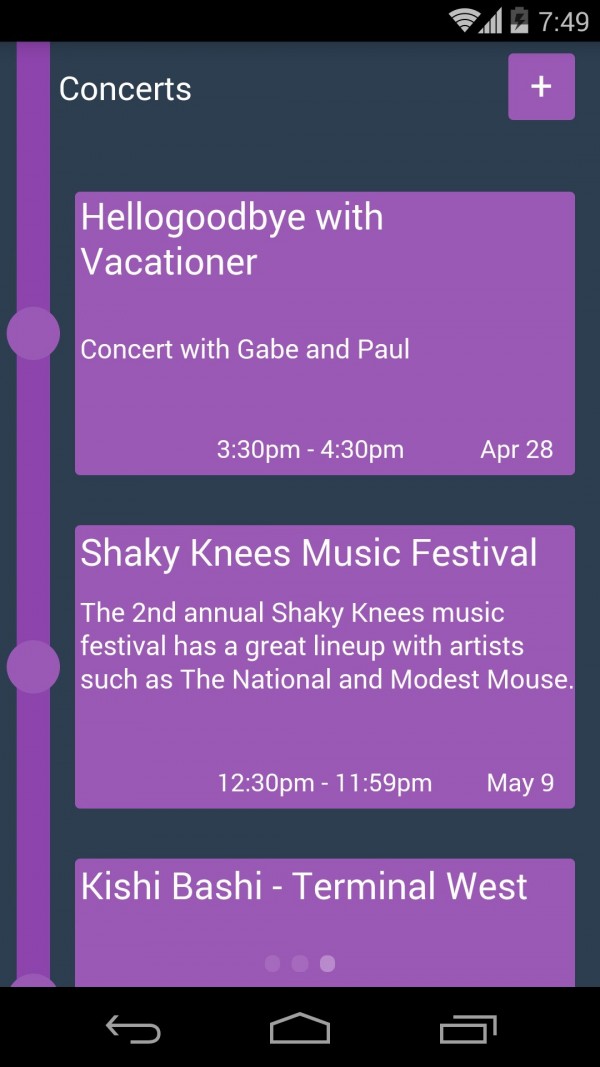
Task: Open the Hellogoodbye with Vacationer card
Action: coord(324,333)
